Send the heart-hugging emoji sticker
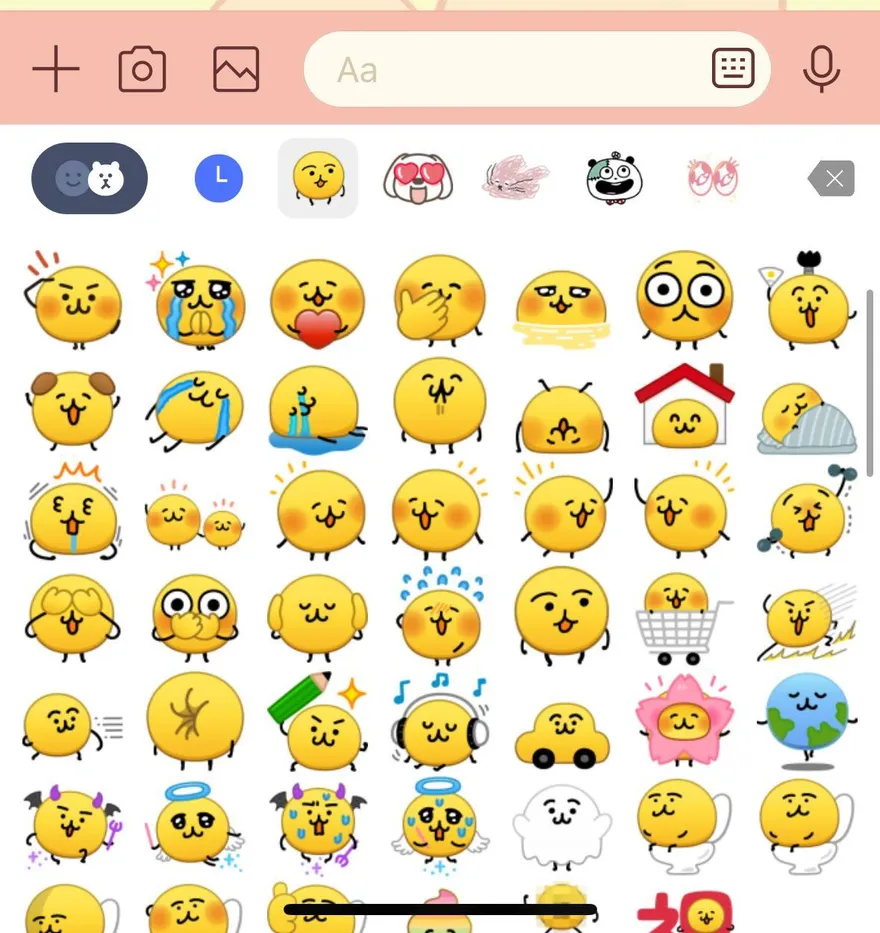Viewport: 880px width, 933px height. [x=317, y=300]
